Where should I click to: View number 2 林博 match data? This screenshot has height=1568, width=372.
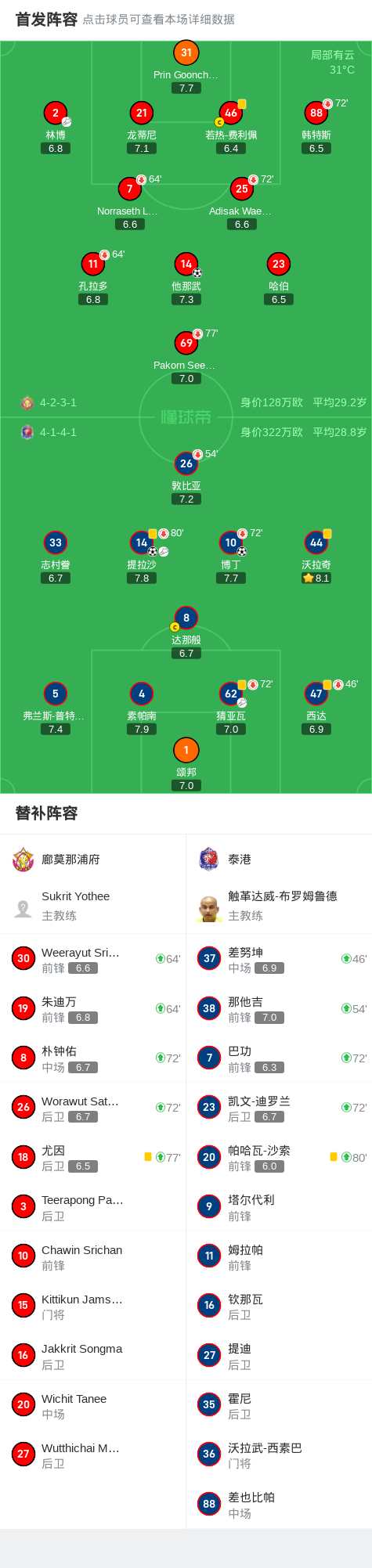tap(55, 127)
